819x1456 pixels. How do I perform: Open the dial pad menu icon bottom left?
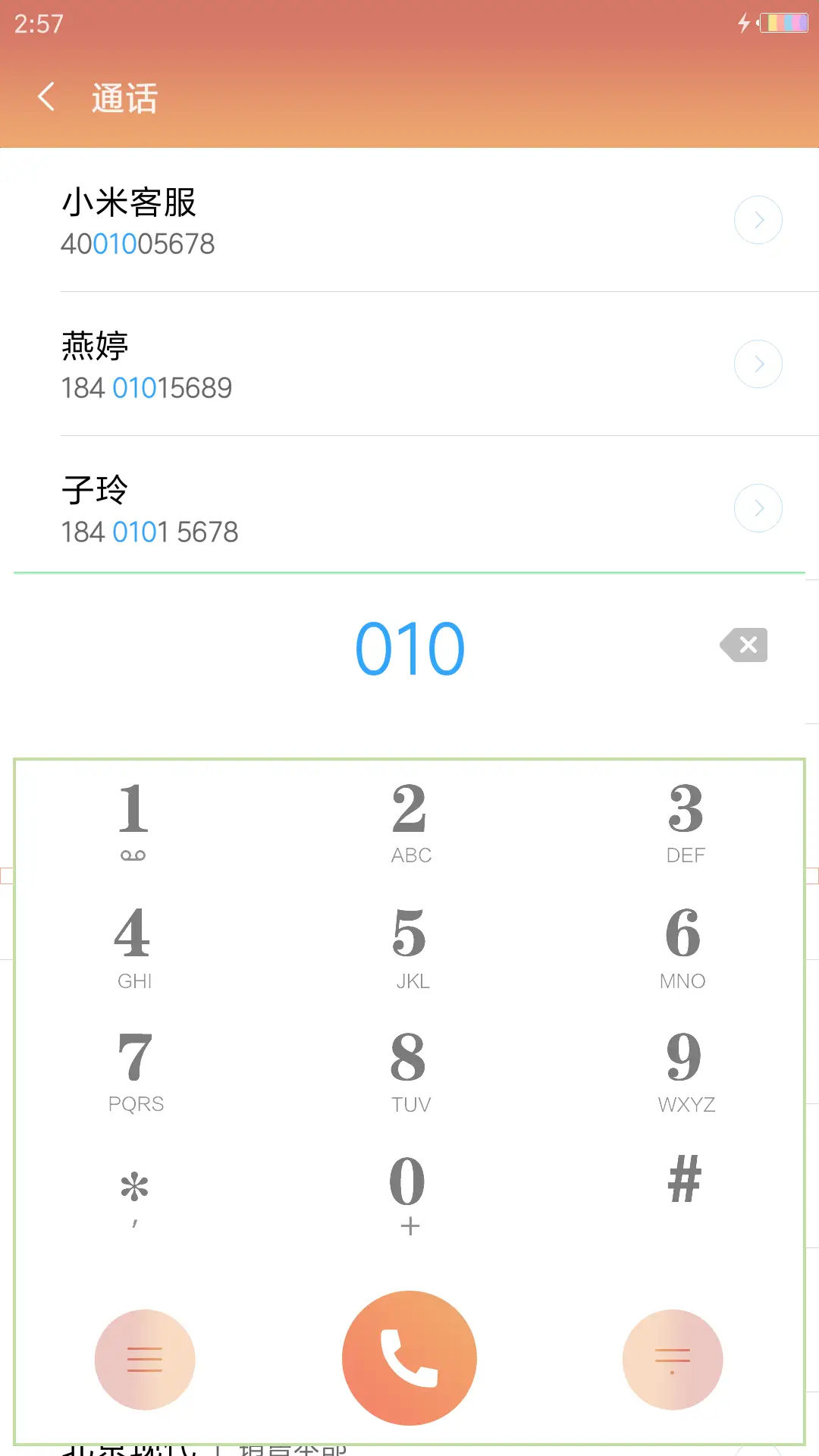tap(145, 1357)
